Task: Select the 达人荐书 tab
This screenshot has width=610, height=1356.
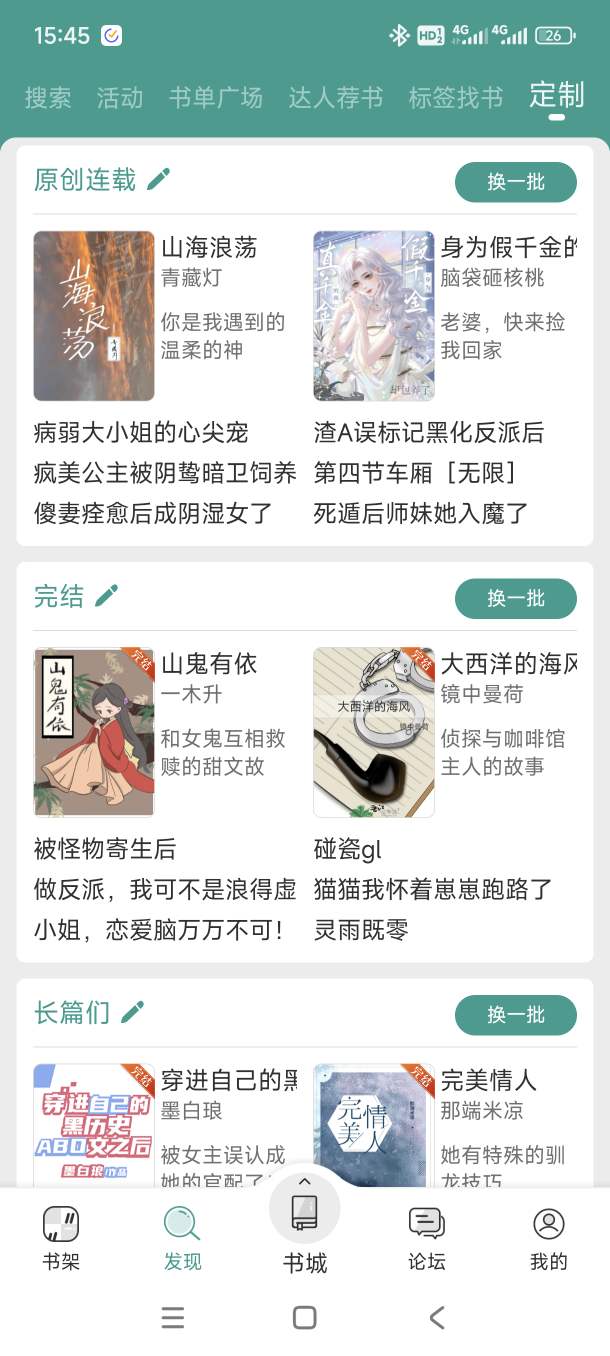Action: click(335, 98)
